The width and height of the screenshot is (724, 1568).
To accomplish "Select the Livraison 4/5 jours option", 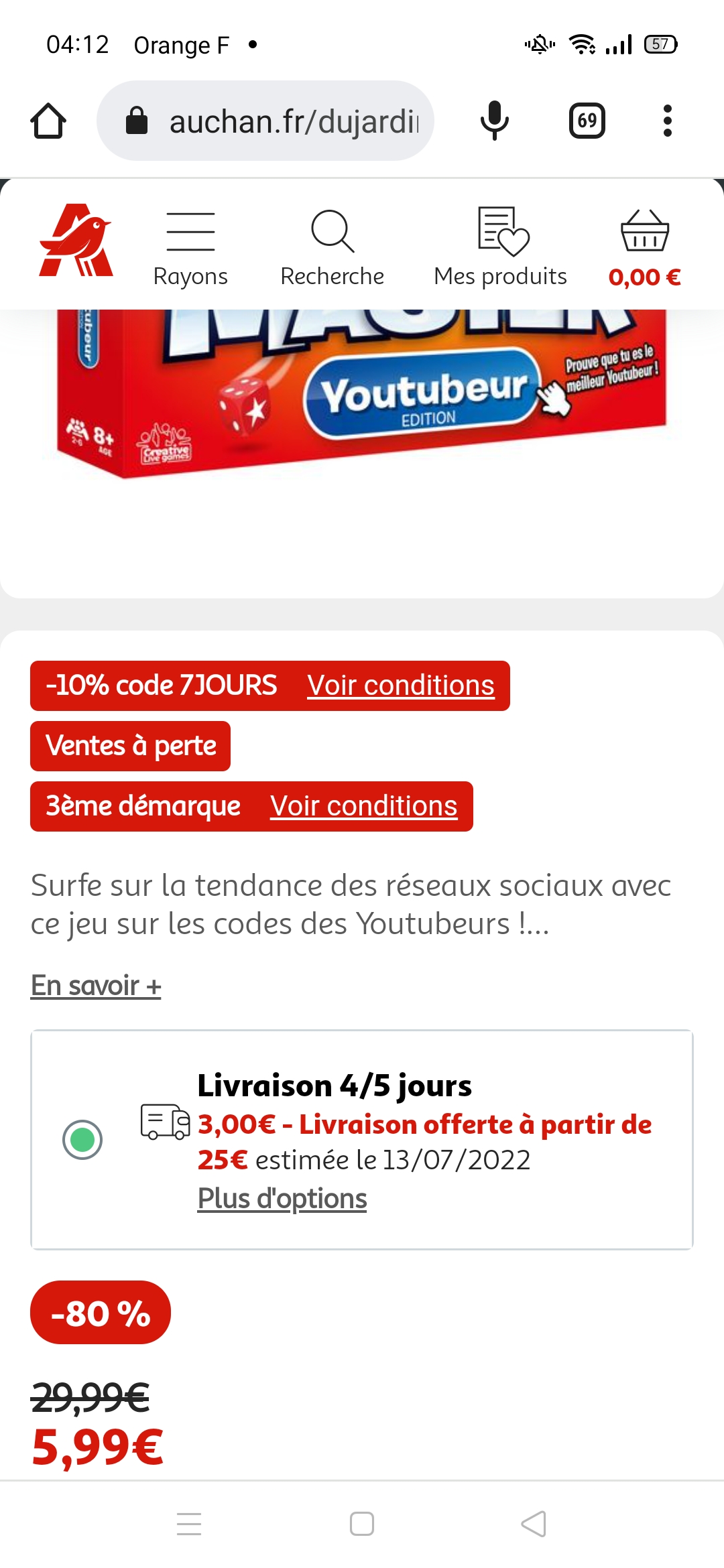I will click(82, 1140).
